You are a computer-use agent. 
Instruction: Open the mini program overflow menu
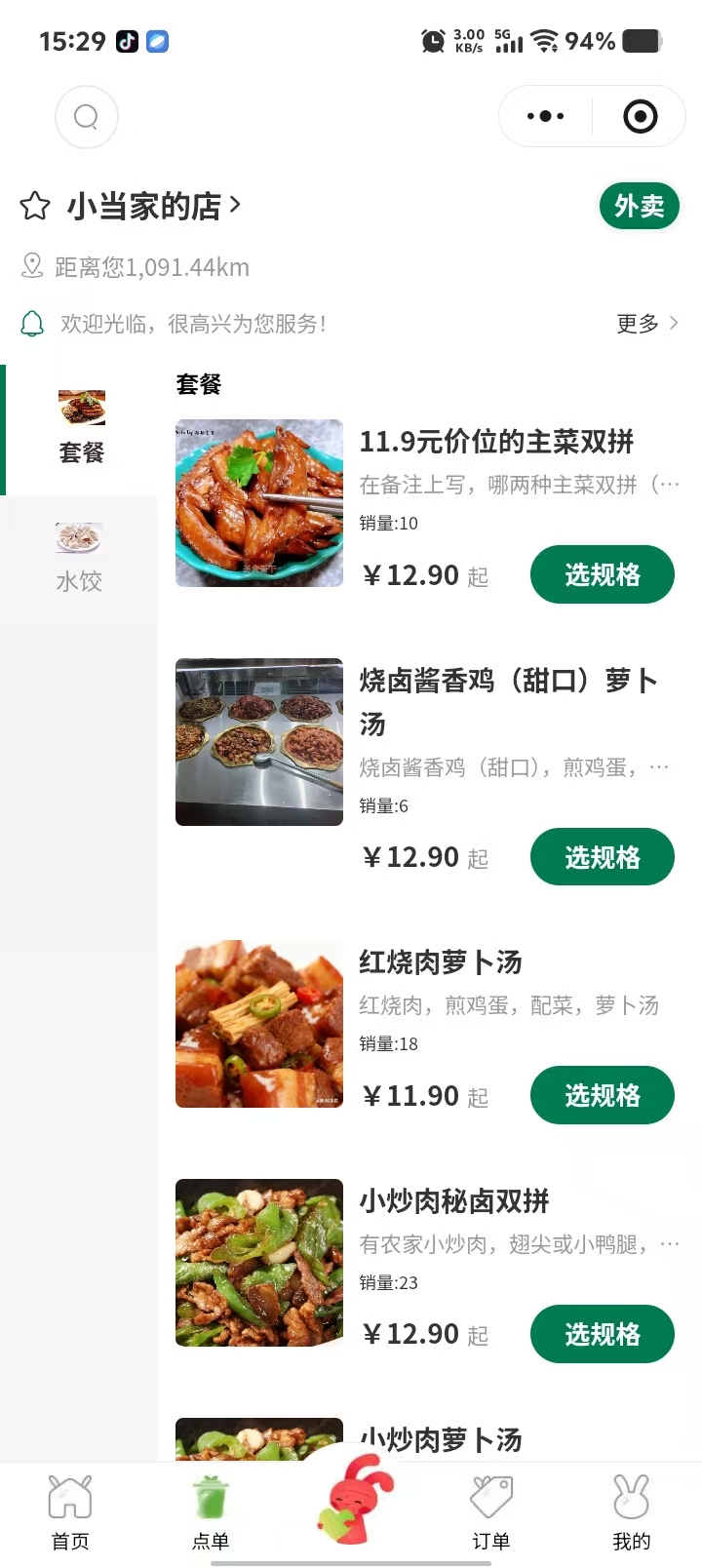(x=545, y=117)
